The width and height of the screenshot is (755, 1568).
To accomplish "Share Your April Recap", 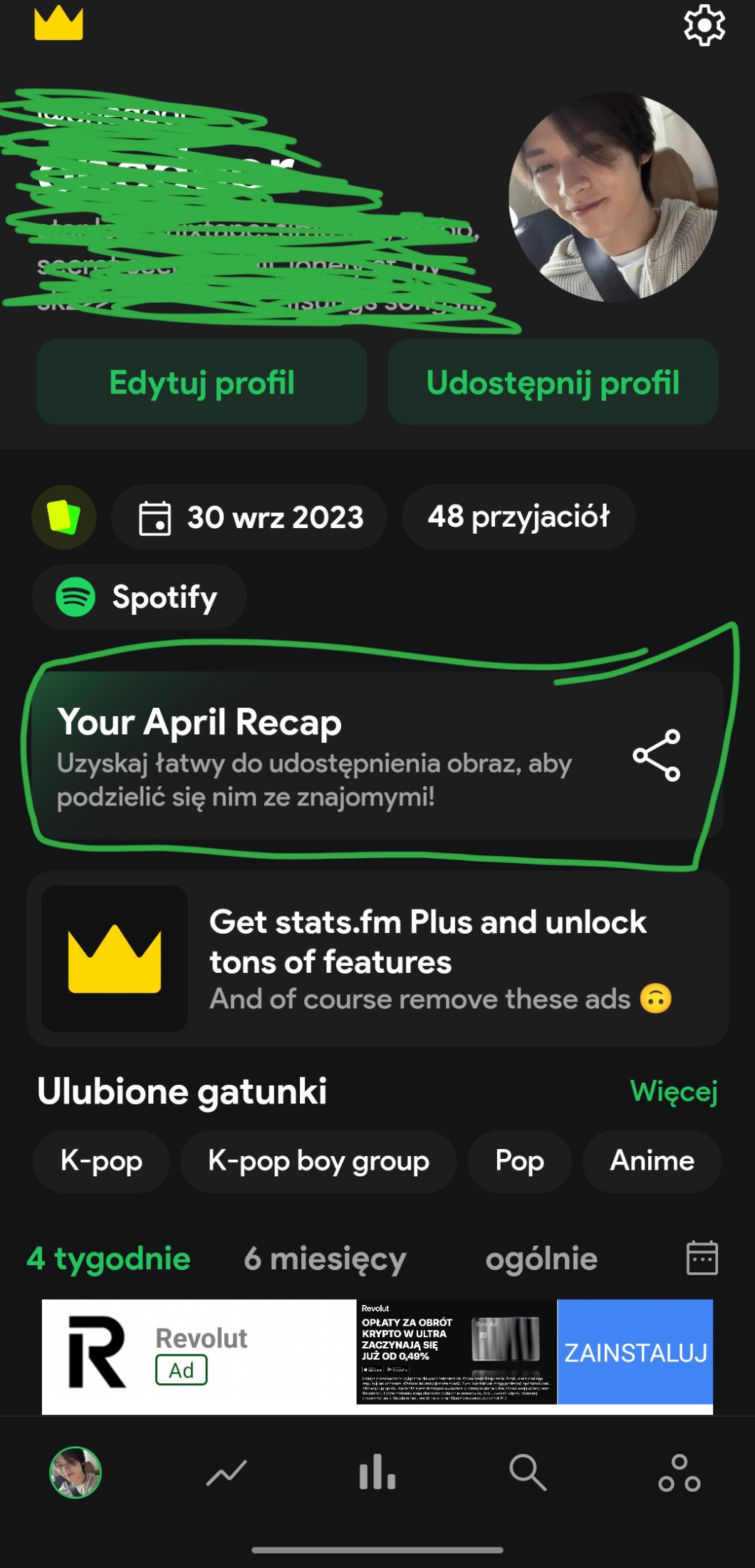I will click(656, 755).
